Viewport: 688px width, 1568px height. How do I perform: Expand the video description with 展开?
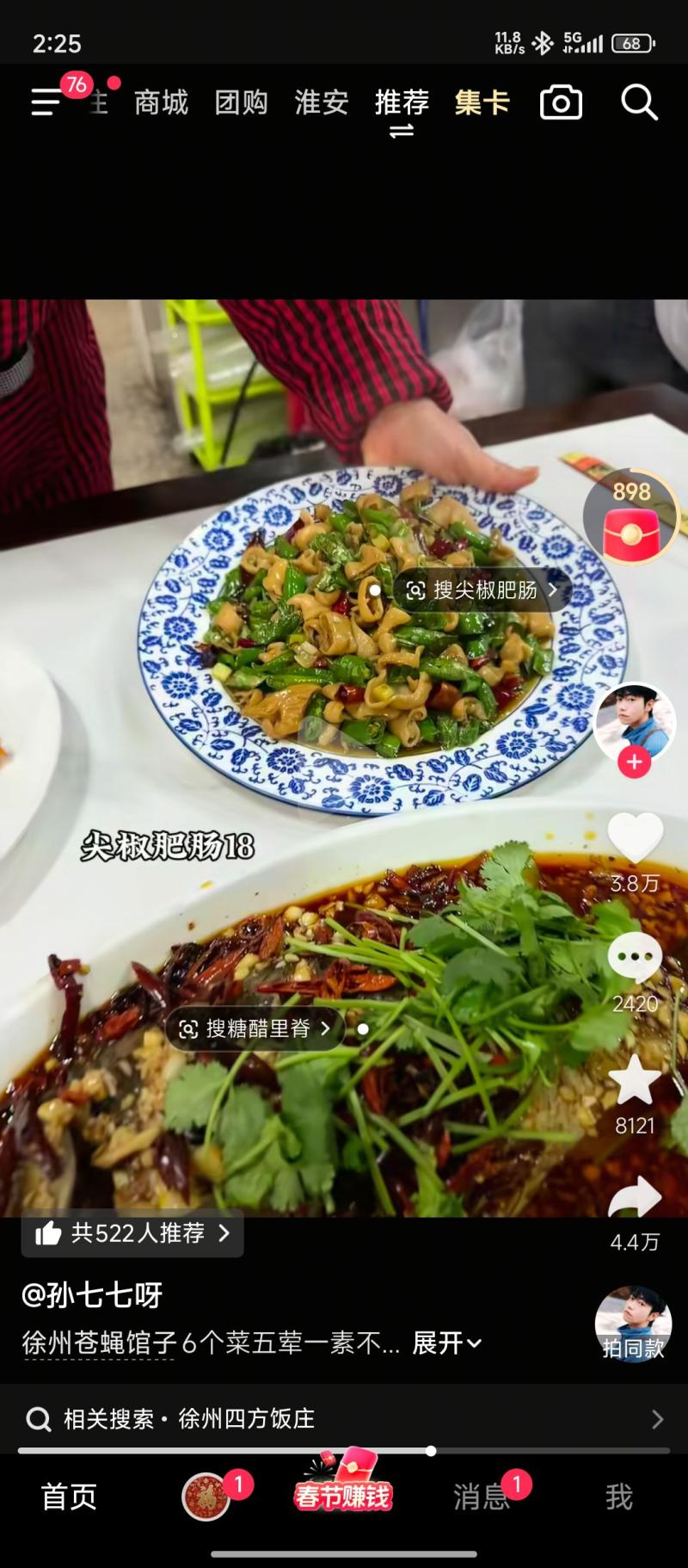[446, 1343]
